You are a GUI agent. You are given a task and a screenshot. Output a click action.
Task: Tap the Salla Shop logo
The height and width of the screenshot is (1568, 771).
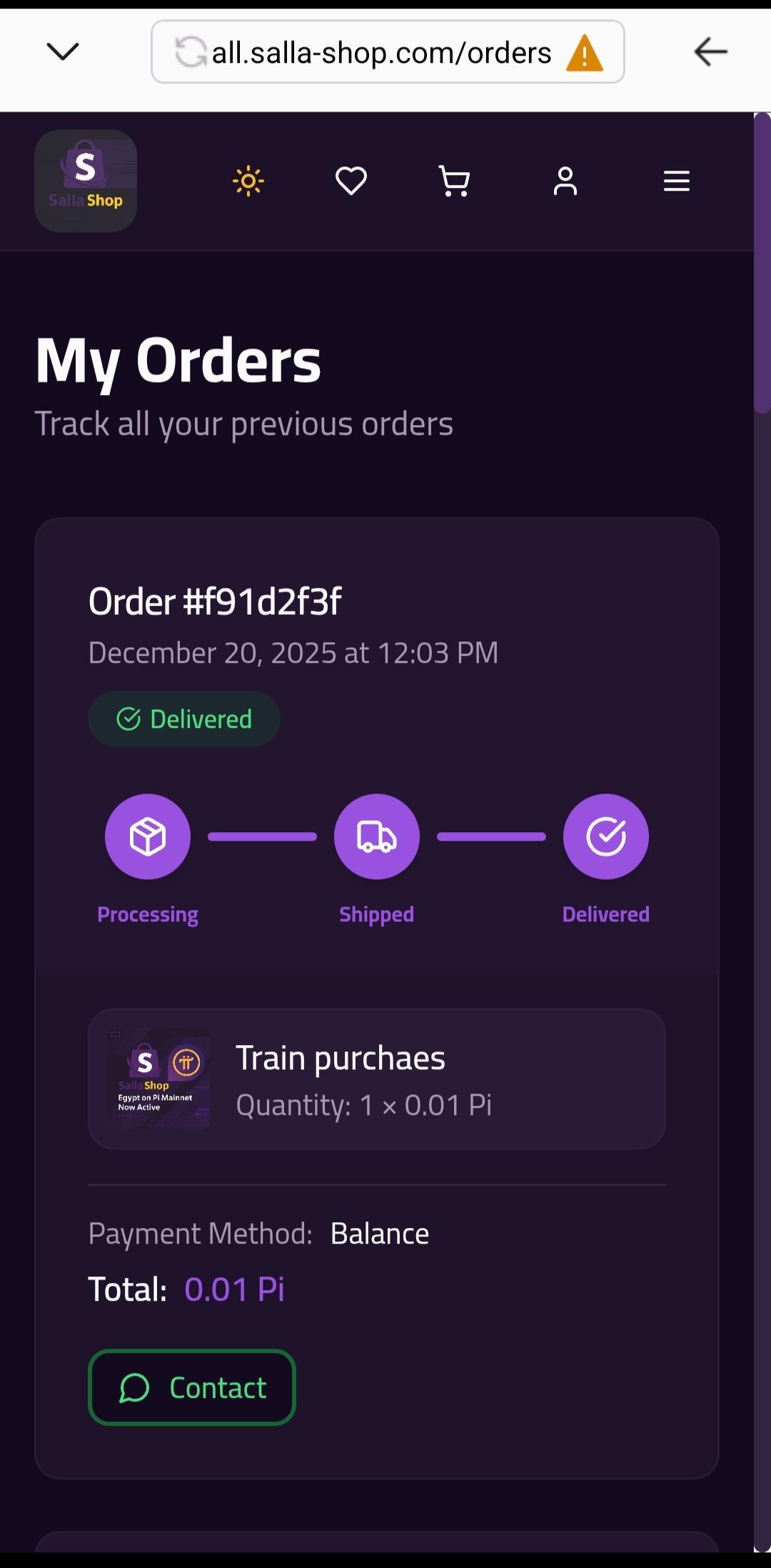(86, 181)
